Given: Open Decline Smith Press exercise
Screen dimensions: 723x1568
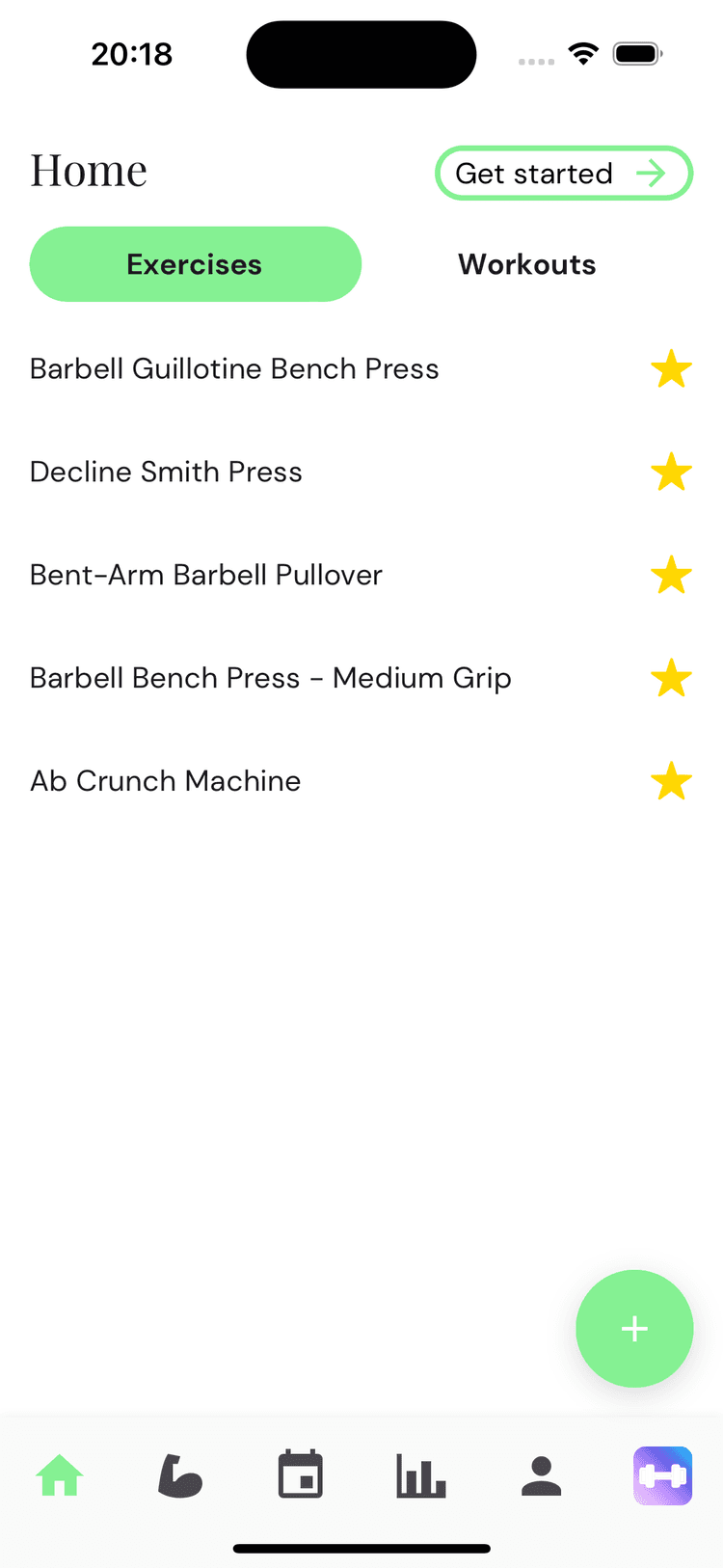Looking at the screenshot, I should point(166,472).
